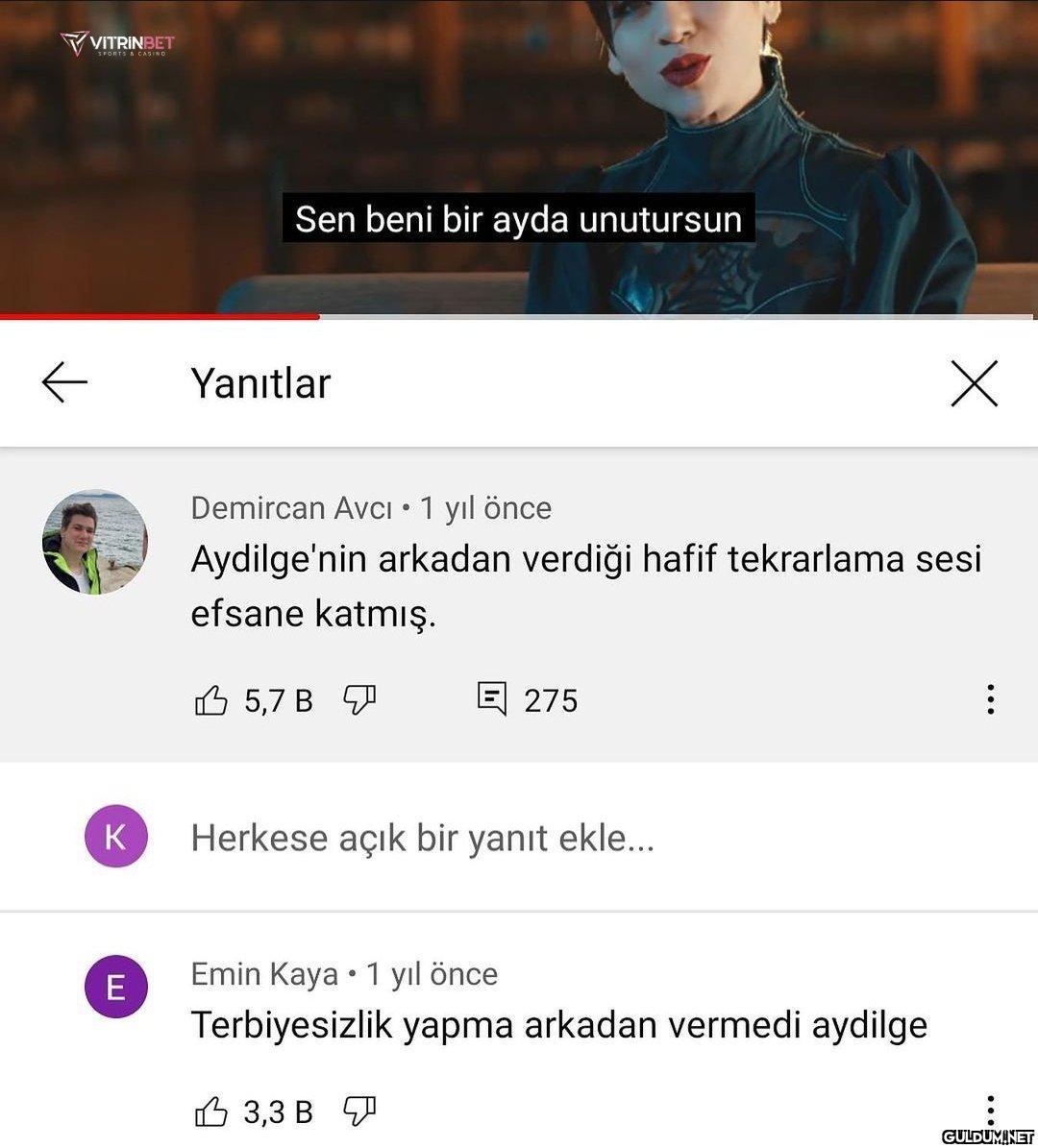
Task: Like Demircan Avcı's comment
Action: tap(211, 700)
